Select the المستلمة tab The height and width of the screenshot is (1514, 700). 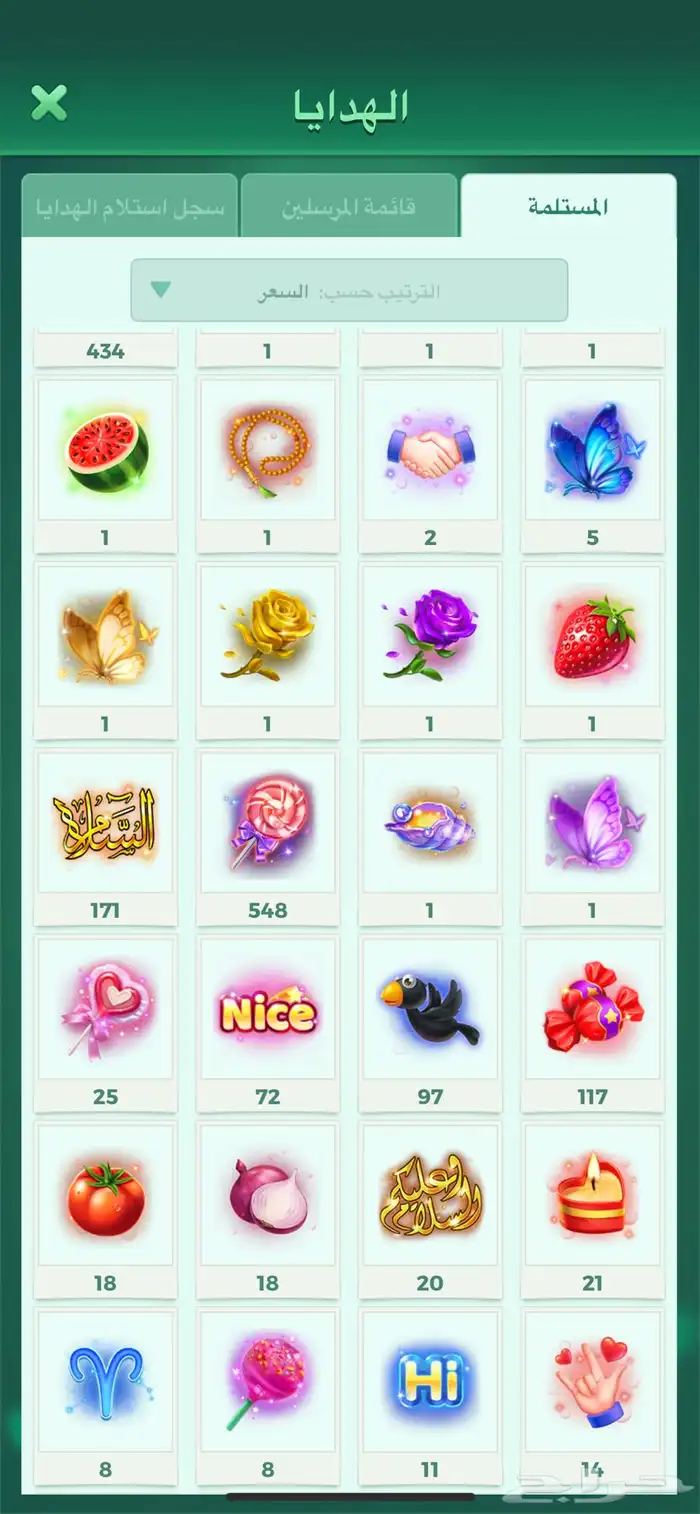pos(568,206)
